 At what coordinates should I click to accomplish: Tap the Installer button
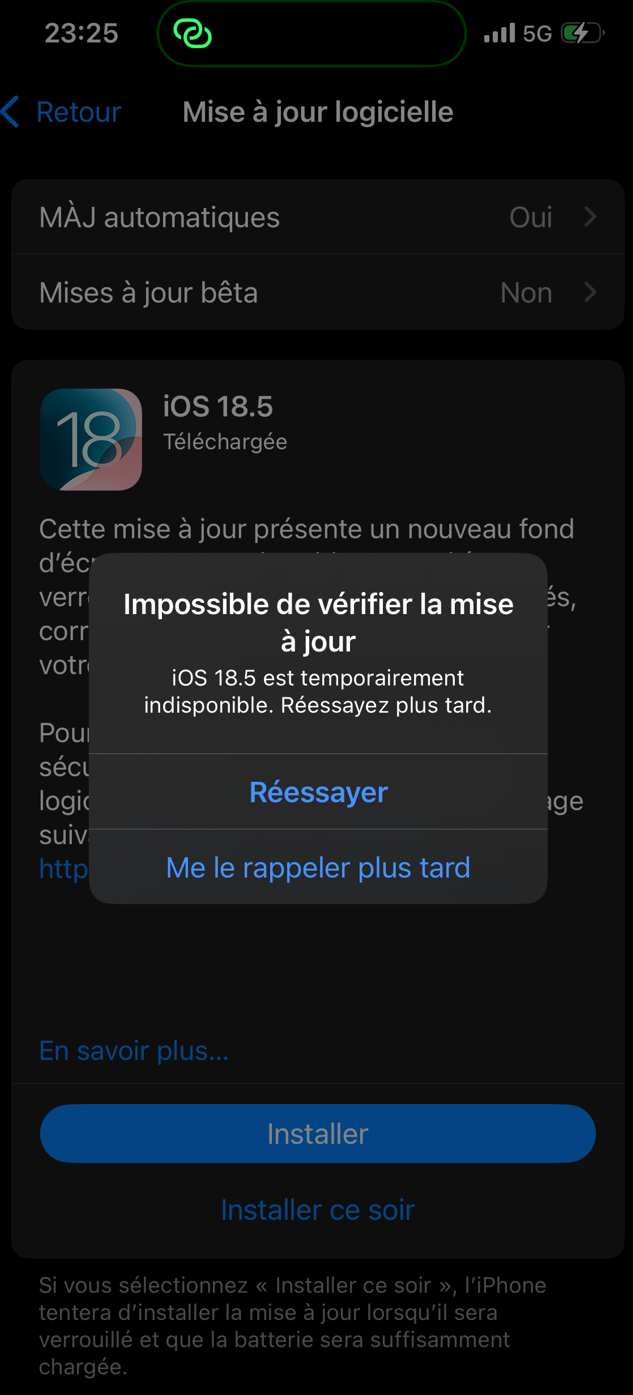pos(317,1133)
